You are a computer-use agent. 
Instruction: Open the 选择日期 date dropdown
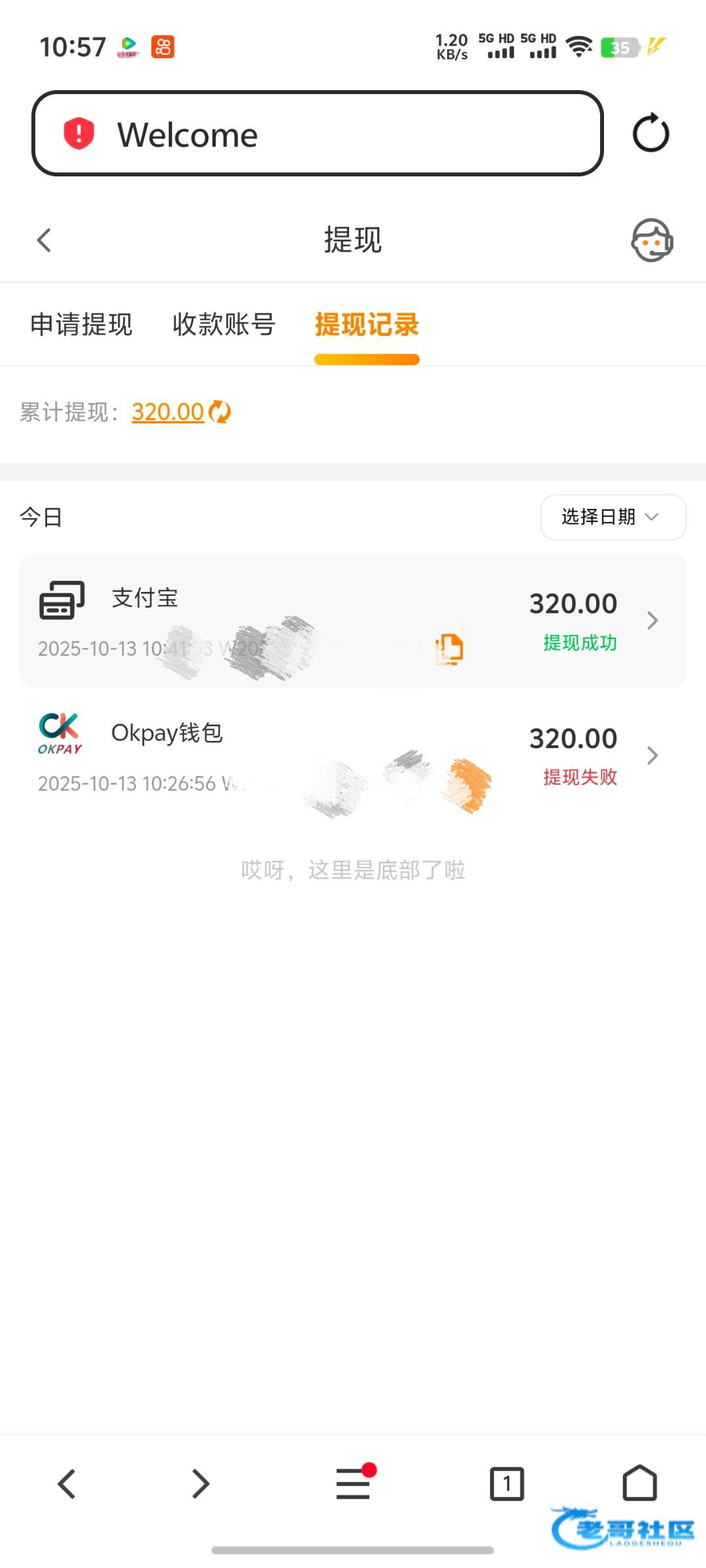point(613,517)
